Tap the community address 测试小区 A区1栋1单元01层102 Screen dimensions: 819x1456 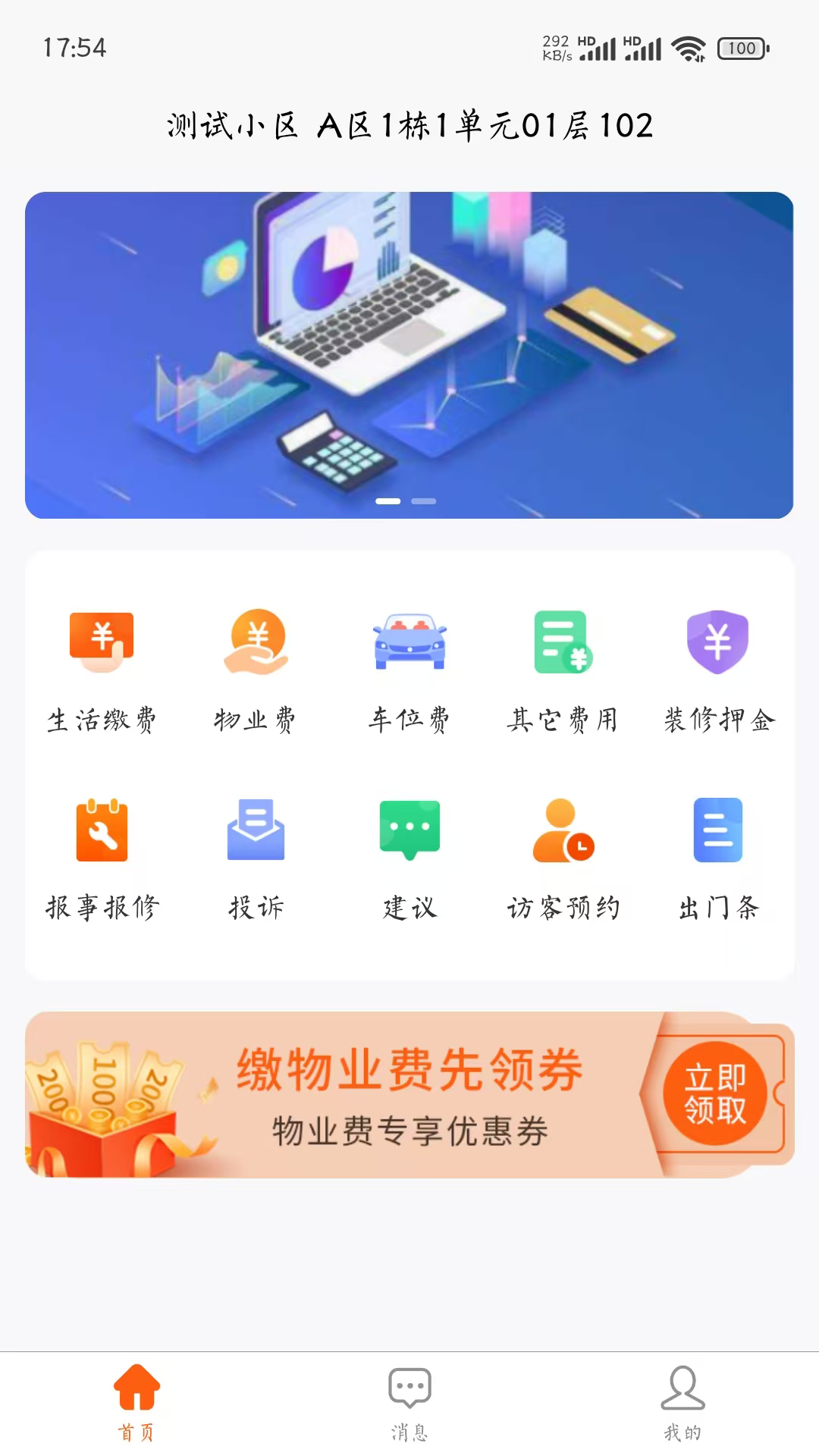tap(409, 127)
